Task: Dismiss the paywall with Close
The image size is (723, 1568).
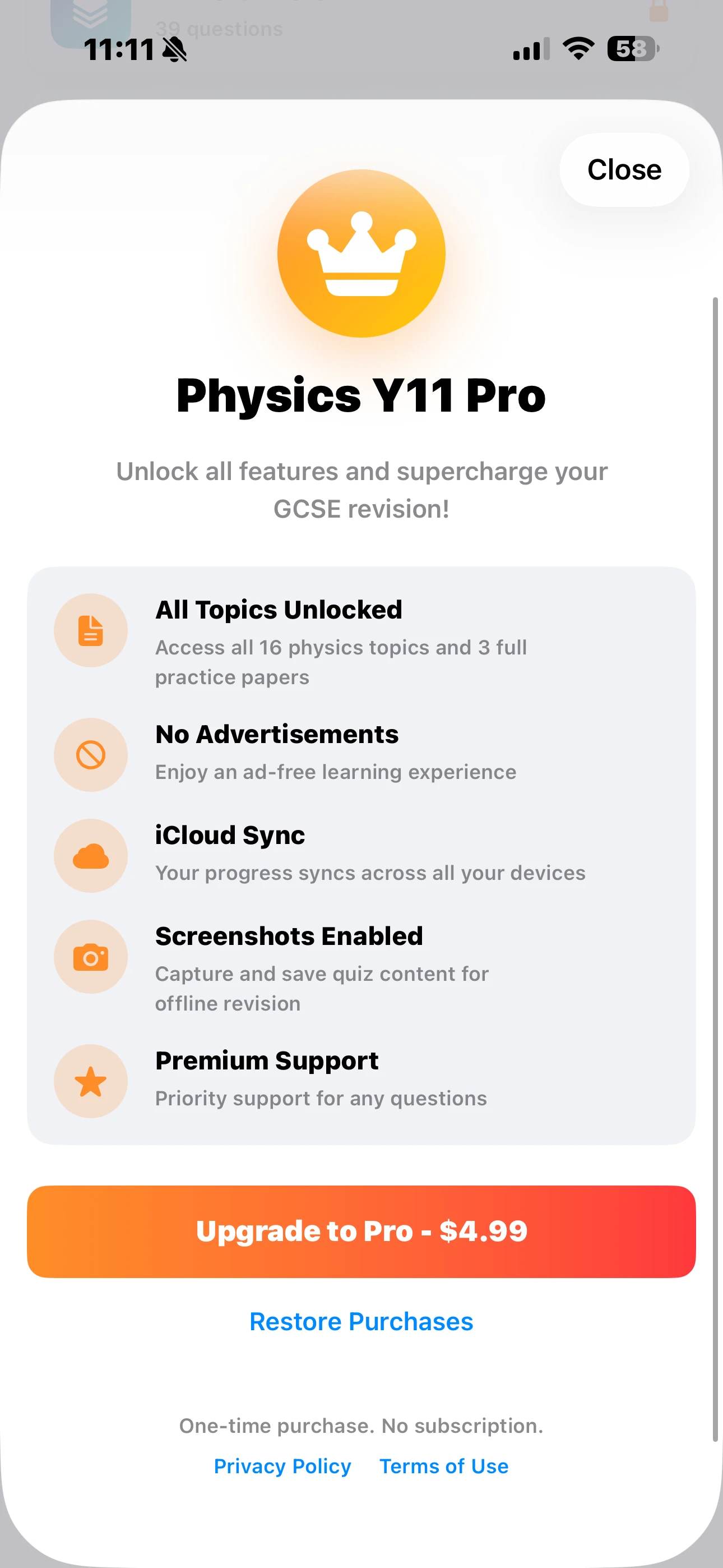Action: pos(624,170)
